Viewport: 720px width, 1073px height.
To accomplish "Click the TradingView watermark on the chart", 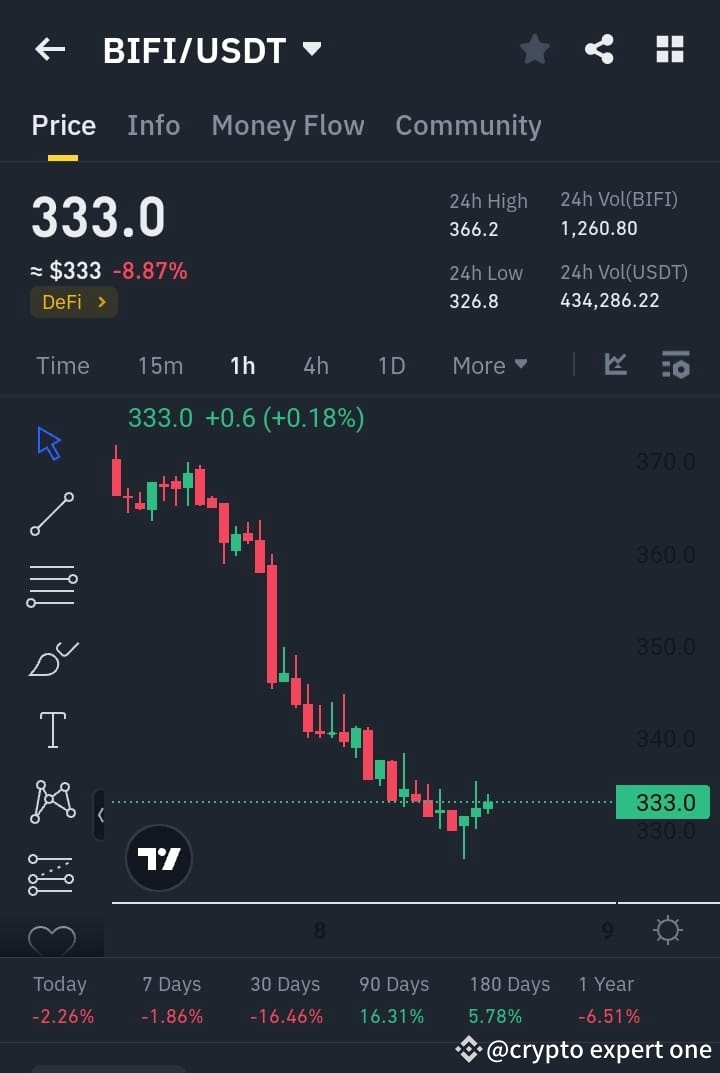I will (x=158, y=858).
